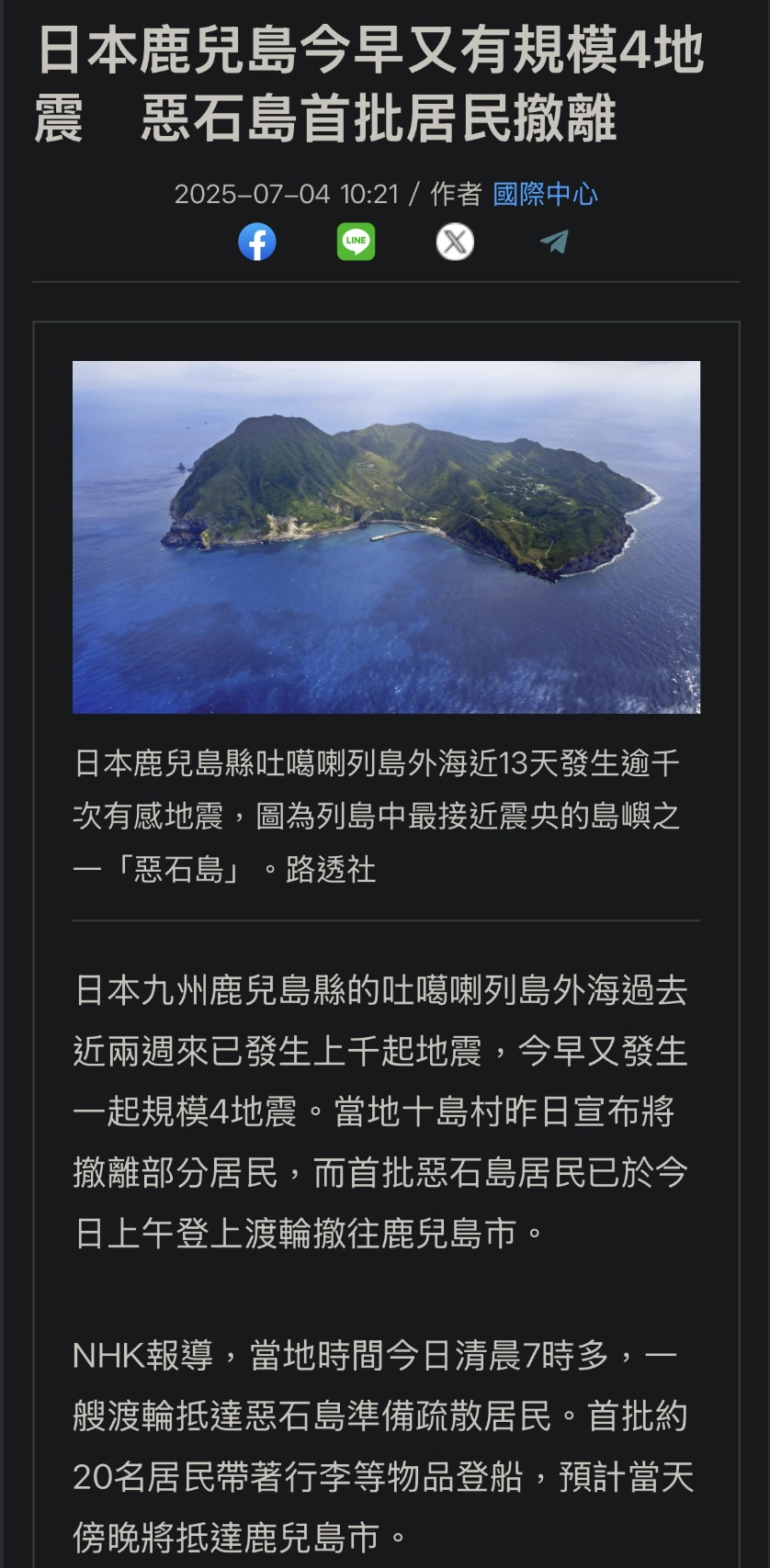
Task: Share the article on Facebook
Action: click(x=257, y=243)
